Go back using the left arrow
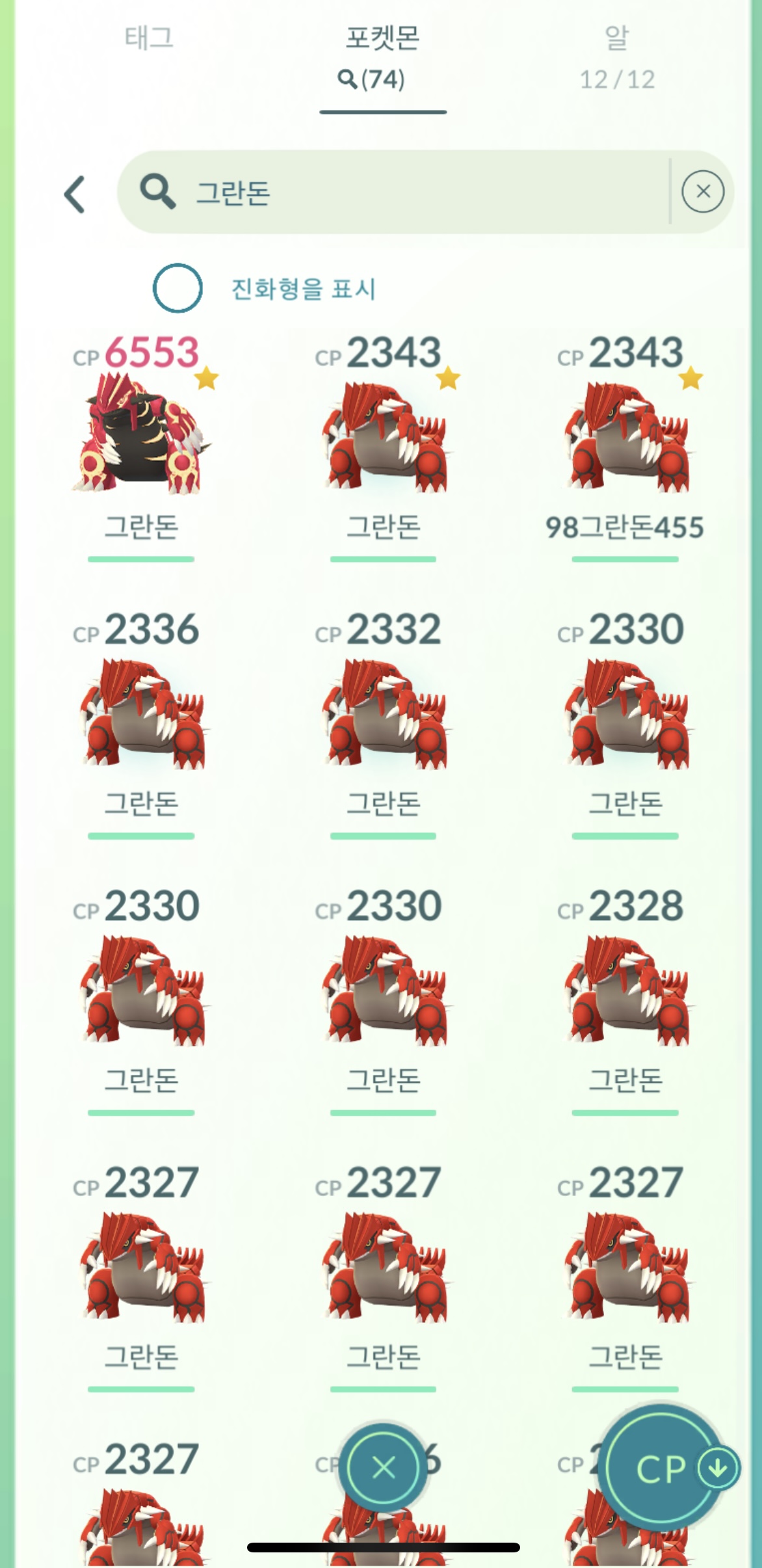Screen dimensions: 762x1568 75,194
